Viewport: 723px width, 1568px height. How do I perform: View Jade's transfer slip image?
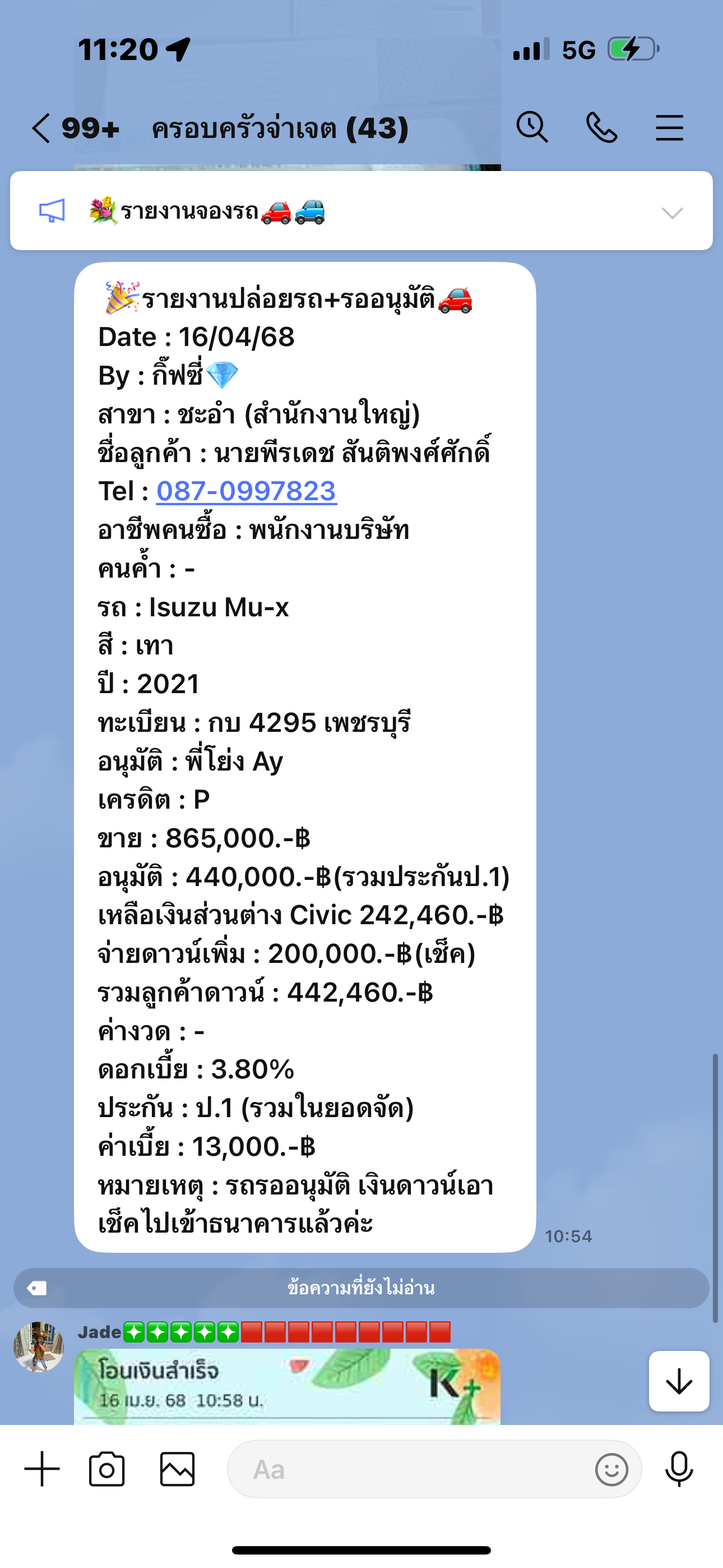click(288, 1386)
